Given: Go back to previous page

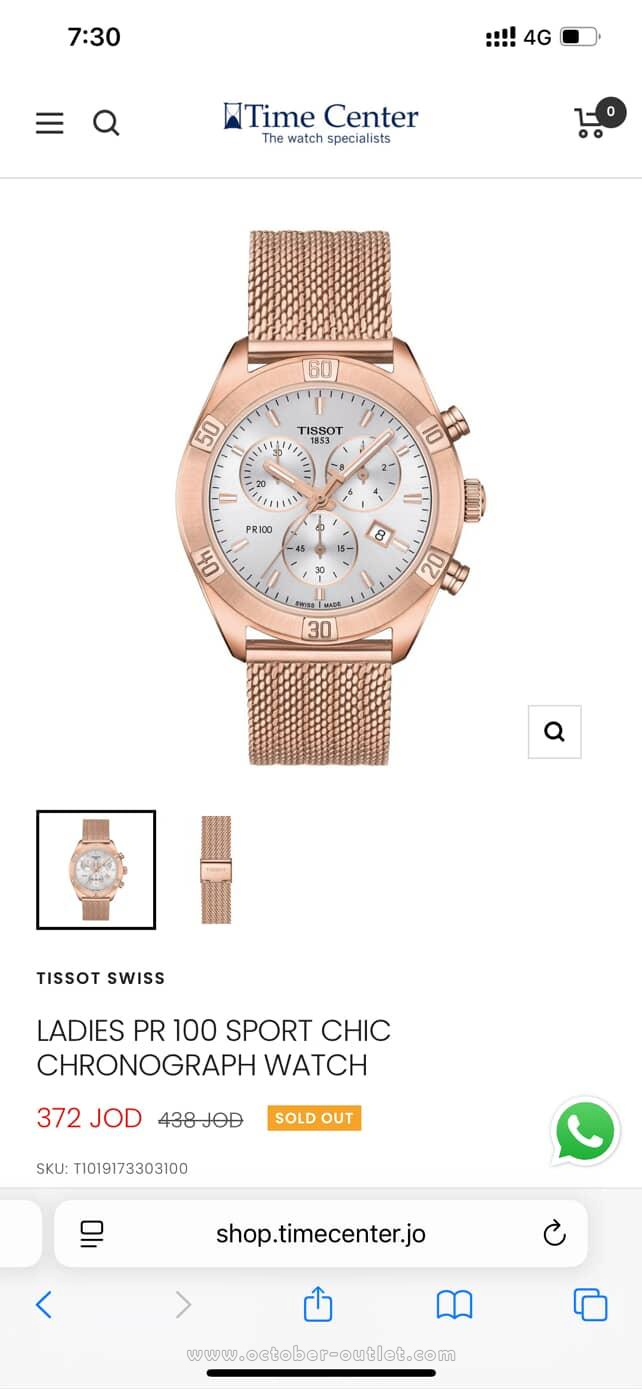Looking at the screenshot, I should [44, 1304].
